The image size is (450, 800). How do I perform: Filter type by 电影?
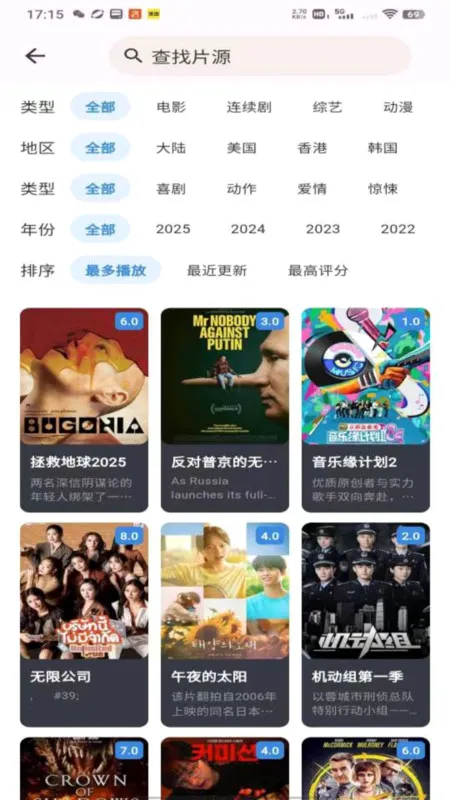pyautogui.click(x=171, y=107)
